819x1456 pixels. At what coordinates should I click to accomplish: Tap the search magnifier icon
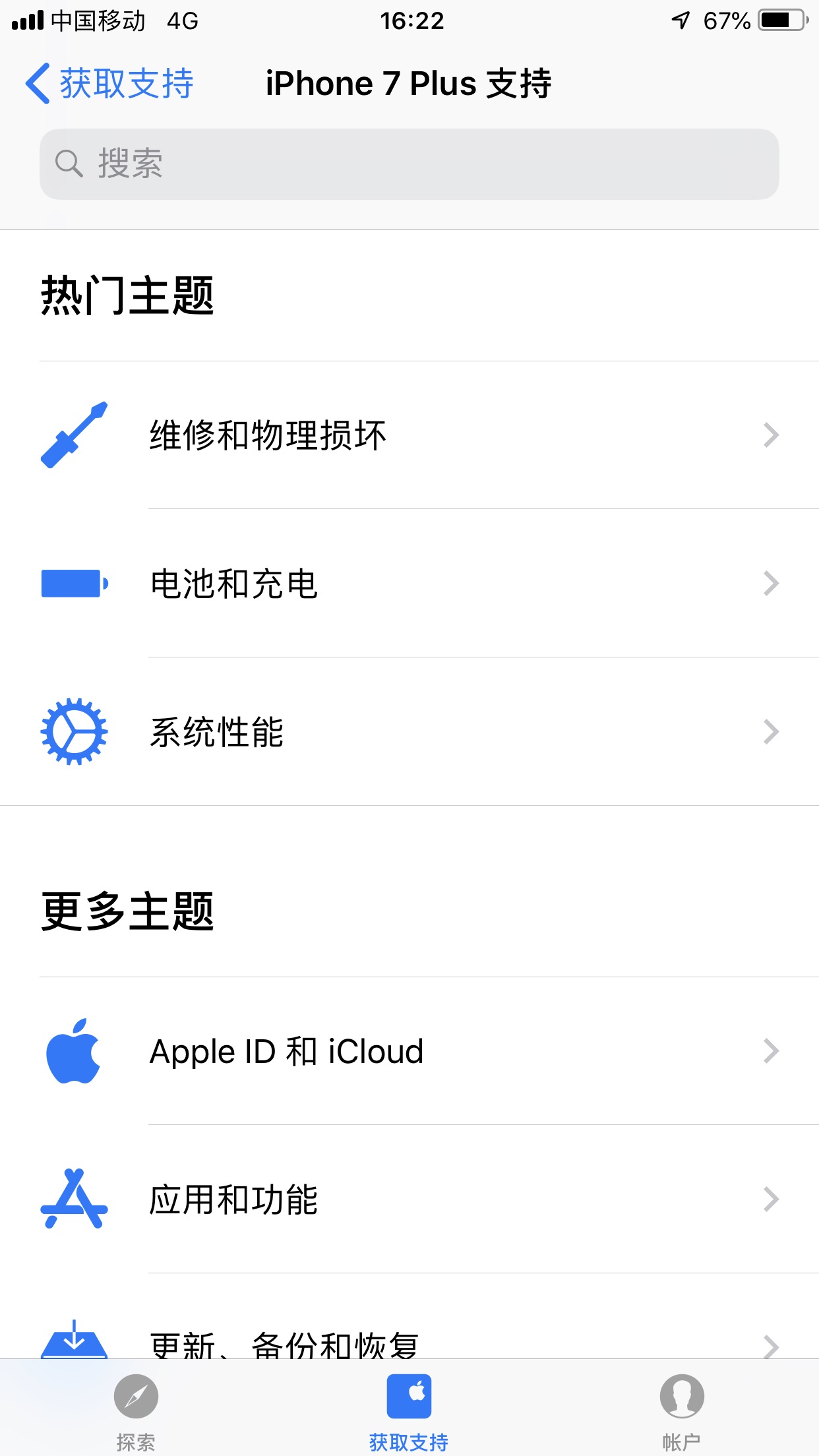pyautogui.click(x=69, y=164)
